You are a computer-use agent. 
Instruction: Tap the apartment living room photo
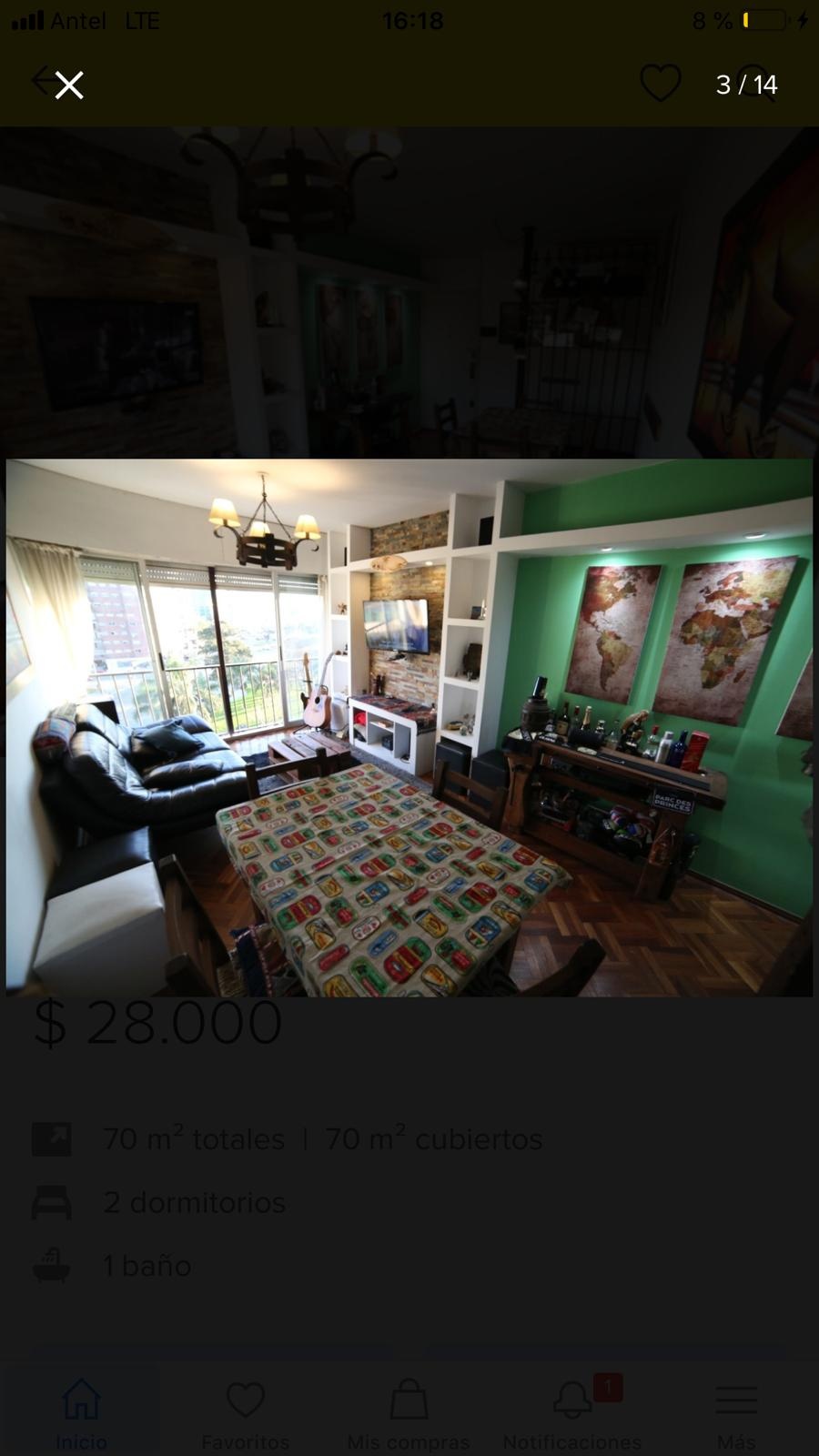[x=409, y=727]
